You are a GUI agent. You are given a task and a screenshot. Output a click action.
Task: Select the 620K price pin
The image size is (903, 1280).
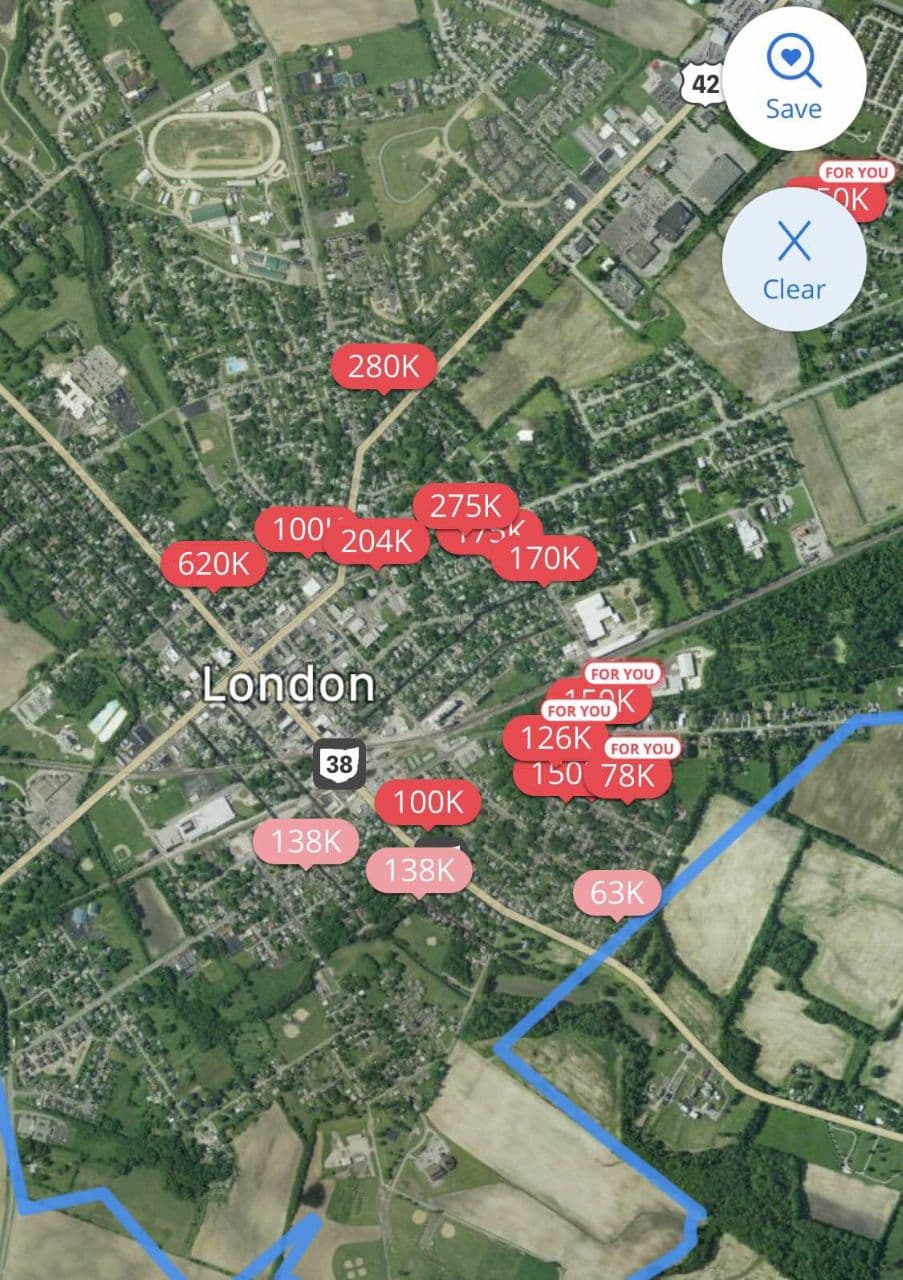click(x=213, y=564)
